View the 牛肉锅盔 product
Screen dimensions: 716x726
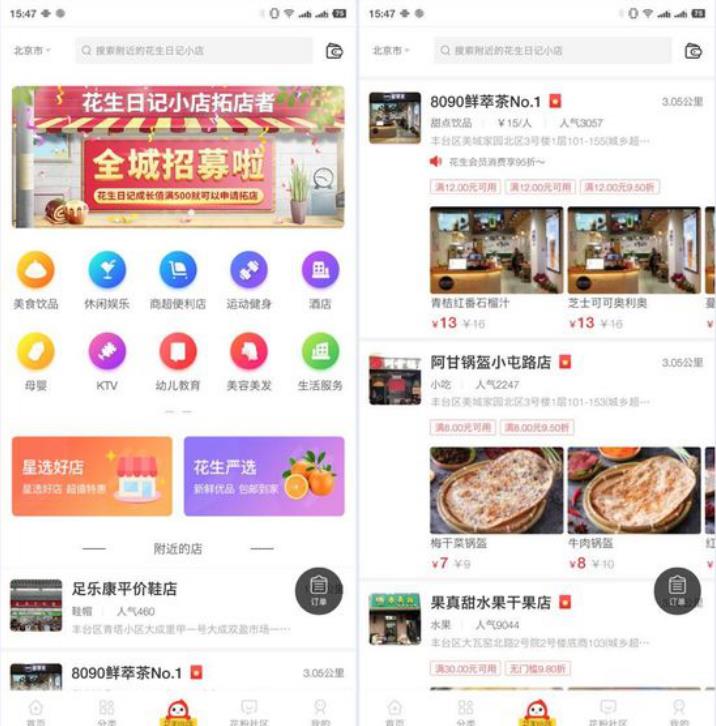click(x=632, y=492)
